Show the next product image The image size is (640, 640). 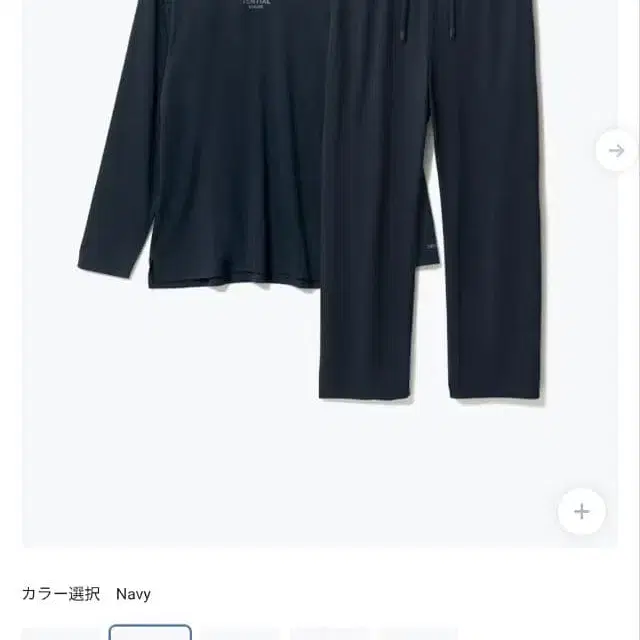pyautogui.click(x=616, y=150)
